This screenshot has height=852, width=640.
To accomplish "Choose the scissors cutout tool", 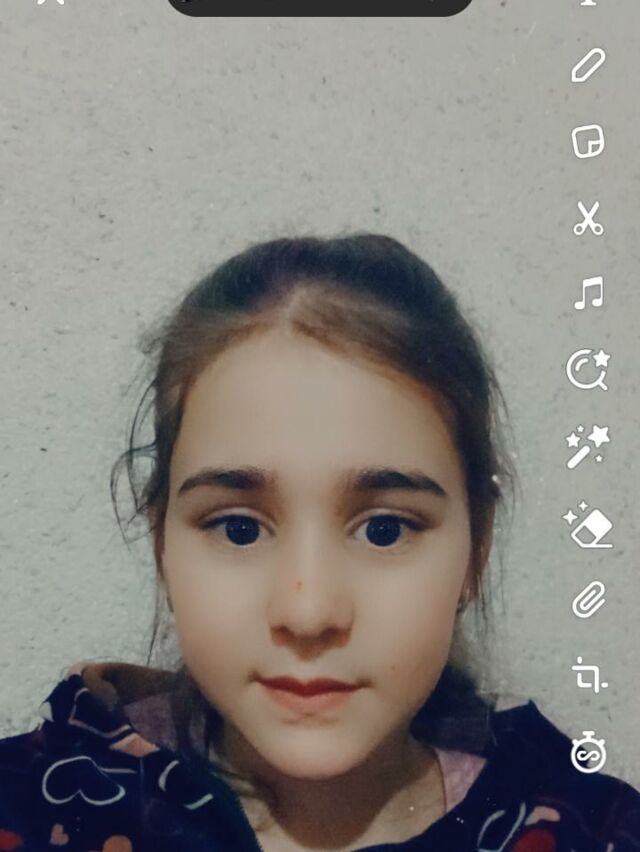I will pyautogui.click(x=588, y=218).
